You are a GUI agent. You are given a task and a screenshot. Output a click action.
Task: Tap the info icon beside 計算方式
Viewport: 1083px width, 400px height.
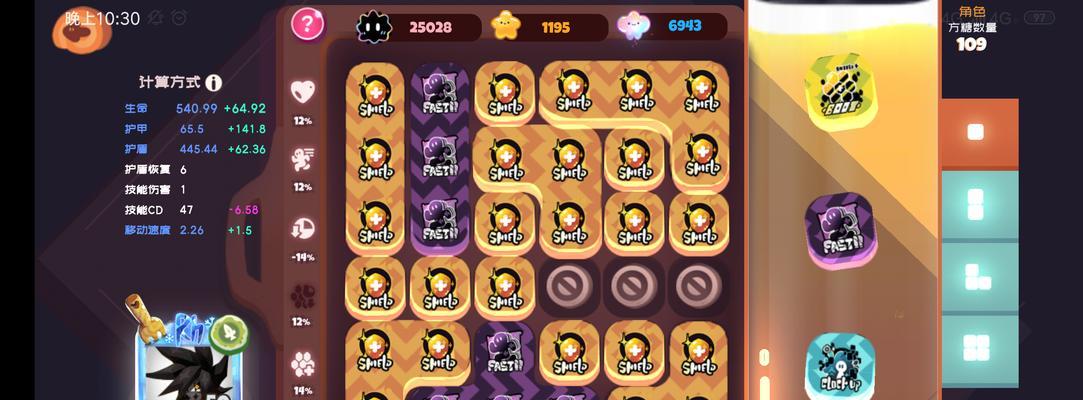click(214, 83)
